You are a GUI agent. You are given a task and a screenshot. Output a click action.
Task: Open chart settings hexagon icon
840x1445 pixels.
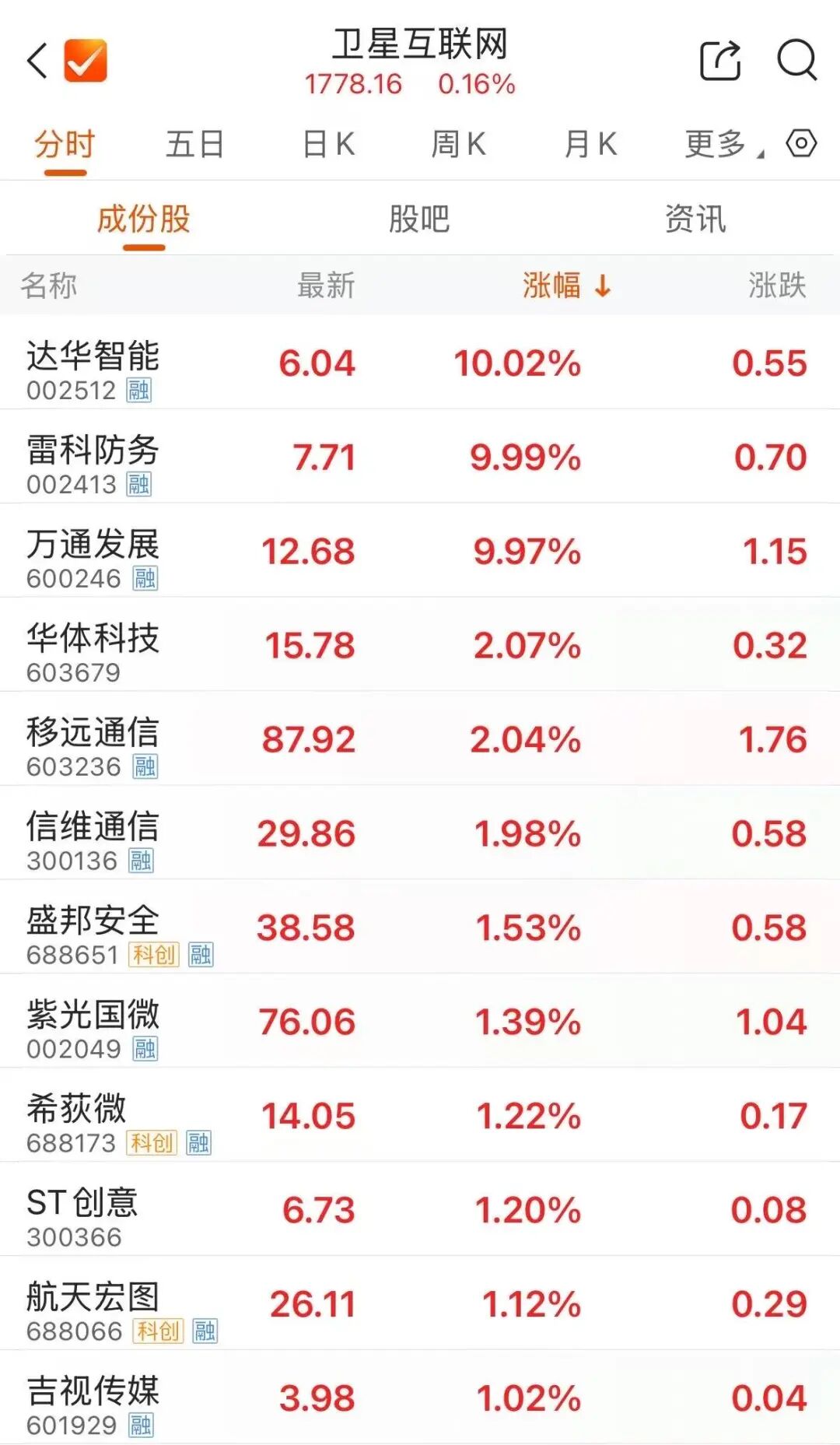pos(801,144)
